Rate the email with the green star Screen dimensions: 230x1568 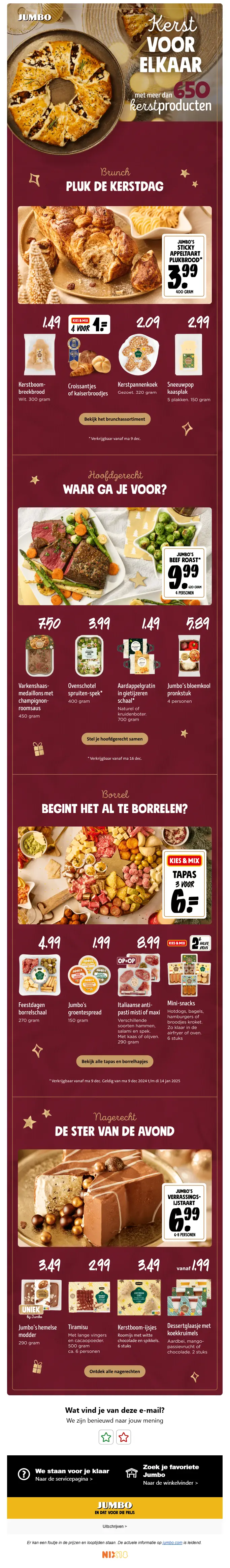[106, 1437]
